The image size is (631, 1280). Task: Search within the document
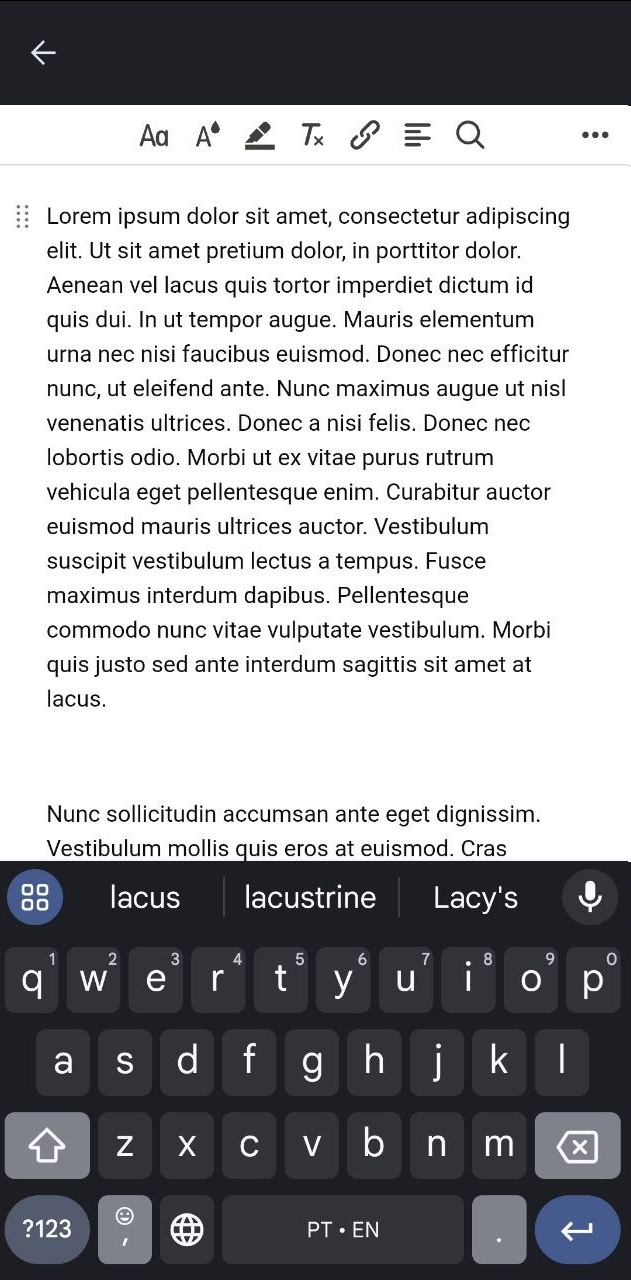point(470,135)
